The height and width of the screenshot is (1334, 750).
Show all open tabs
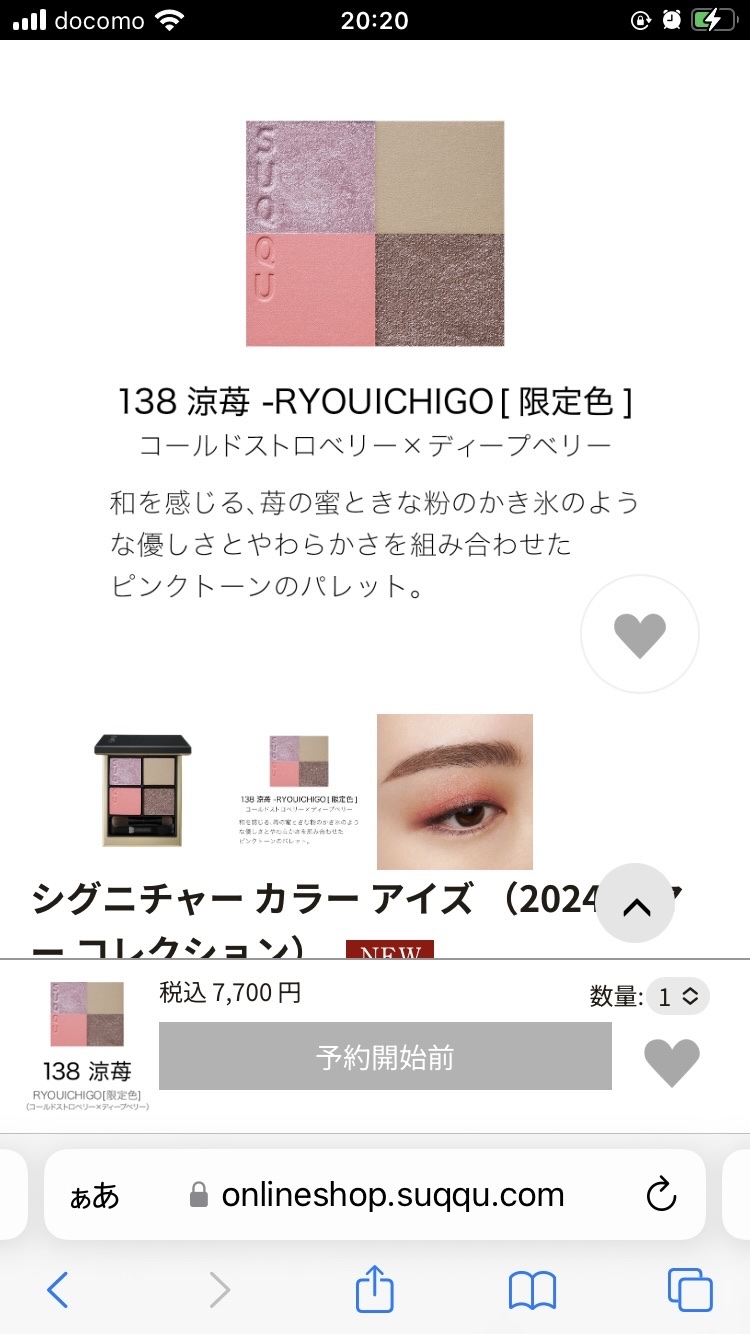(690, 1290)
